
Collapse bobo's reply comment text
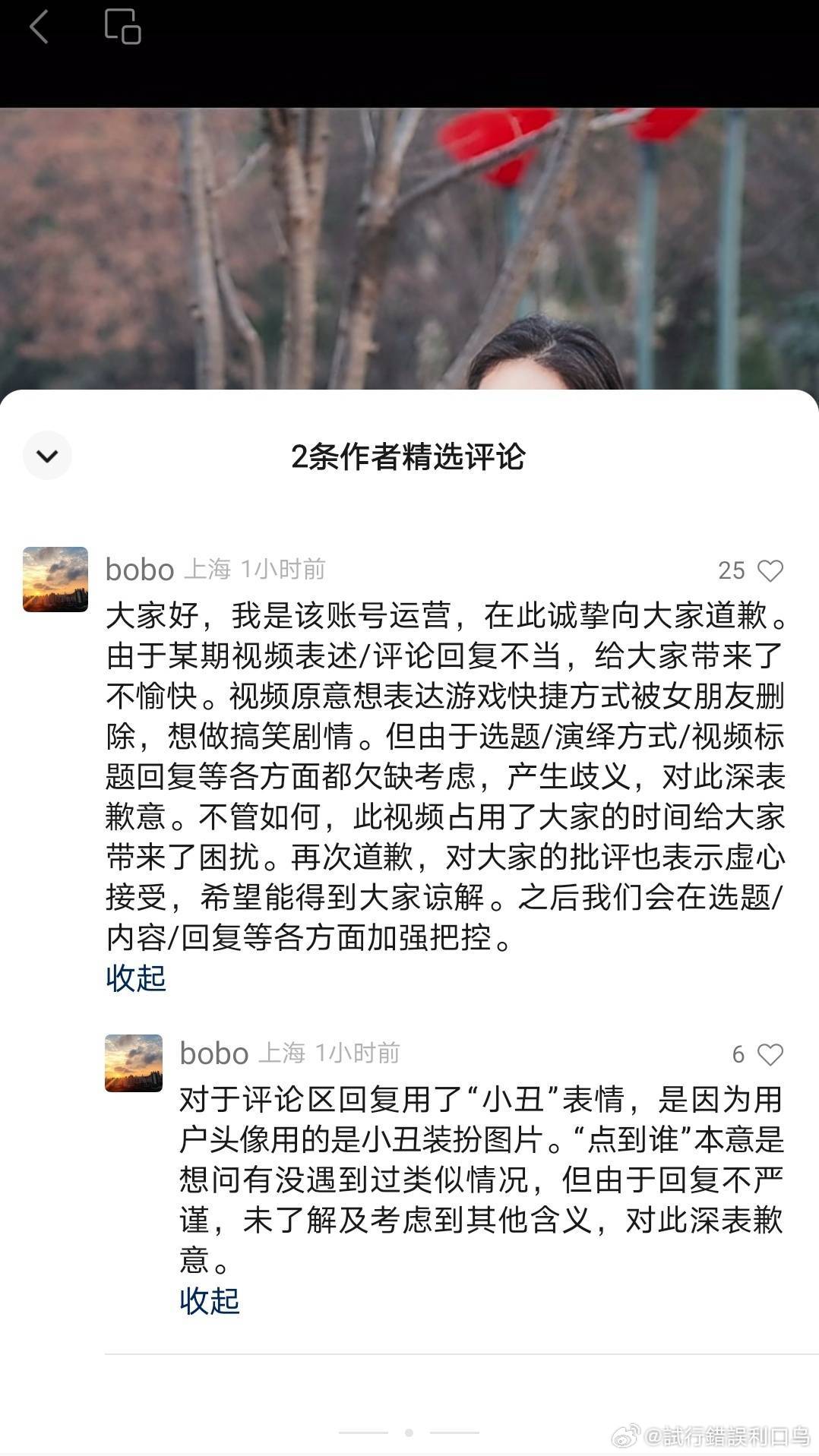tap(210, 1300)
